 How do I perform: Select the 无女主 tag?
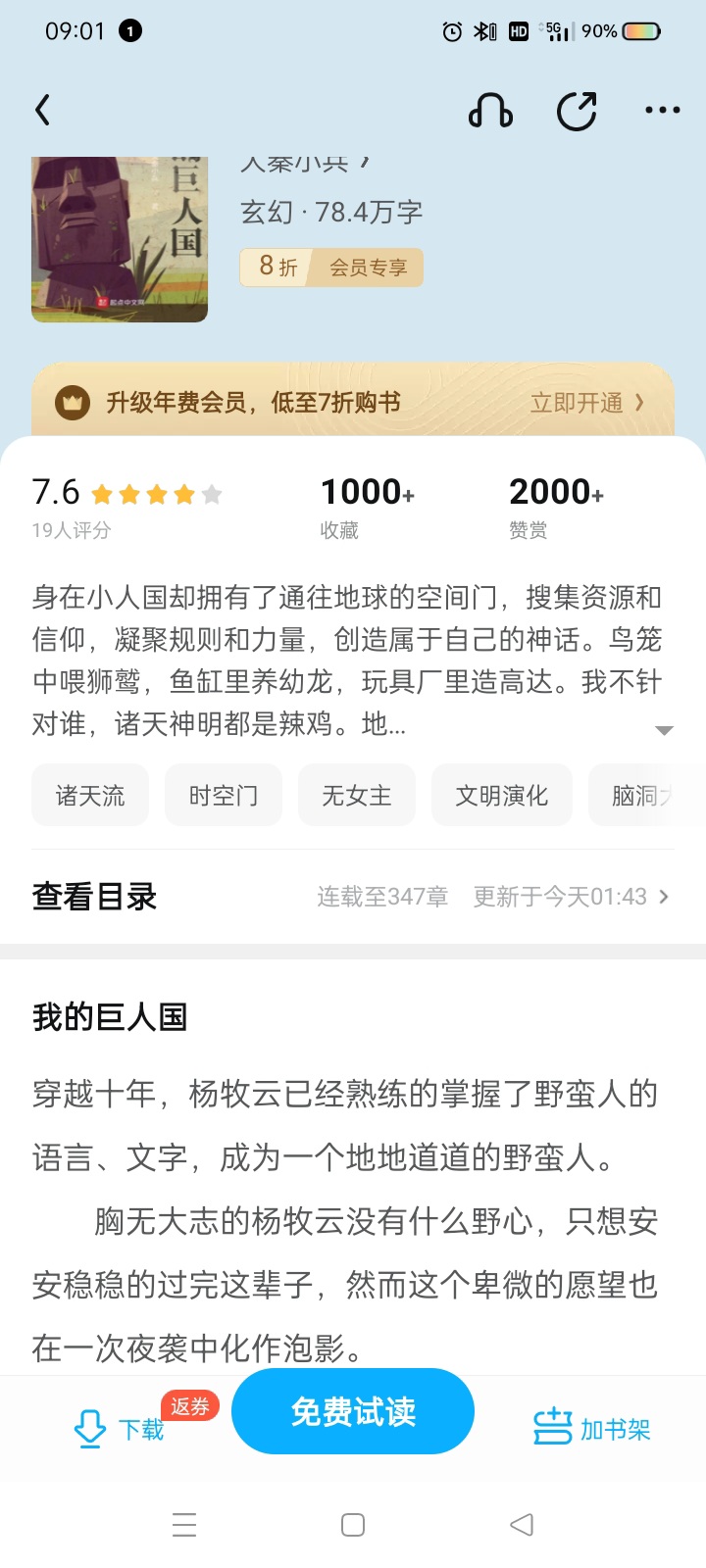click(357, 795)
